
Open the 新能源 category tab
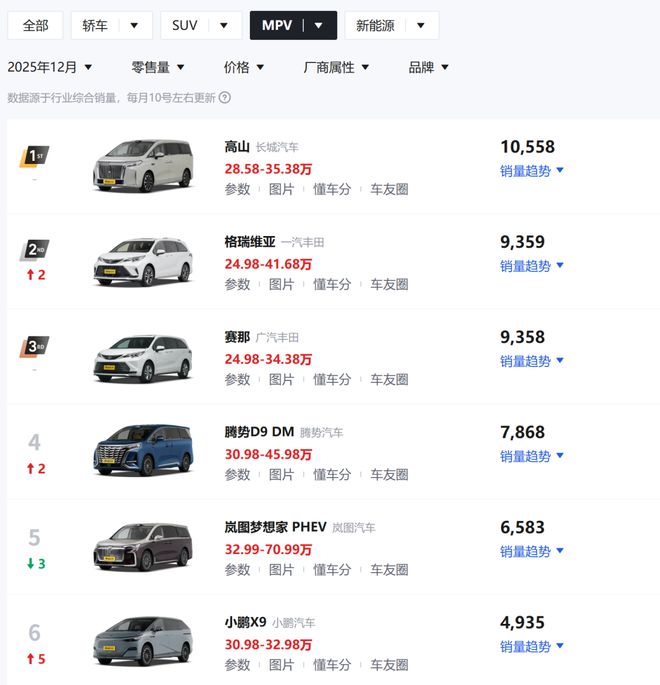coord(391,25)
